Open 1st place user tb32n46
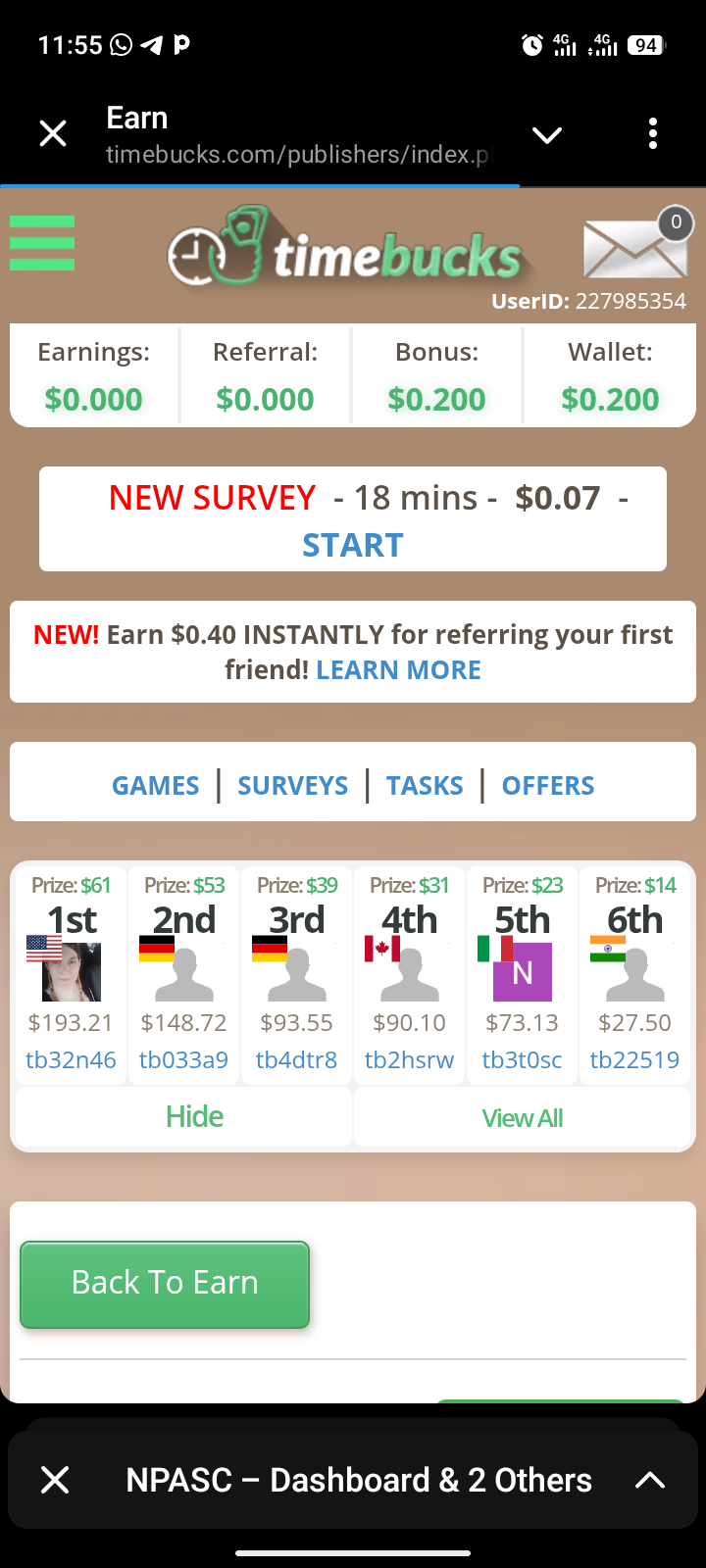 coord(71,1059)
